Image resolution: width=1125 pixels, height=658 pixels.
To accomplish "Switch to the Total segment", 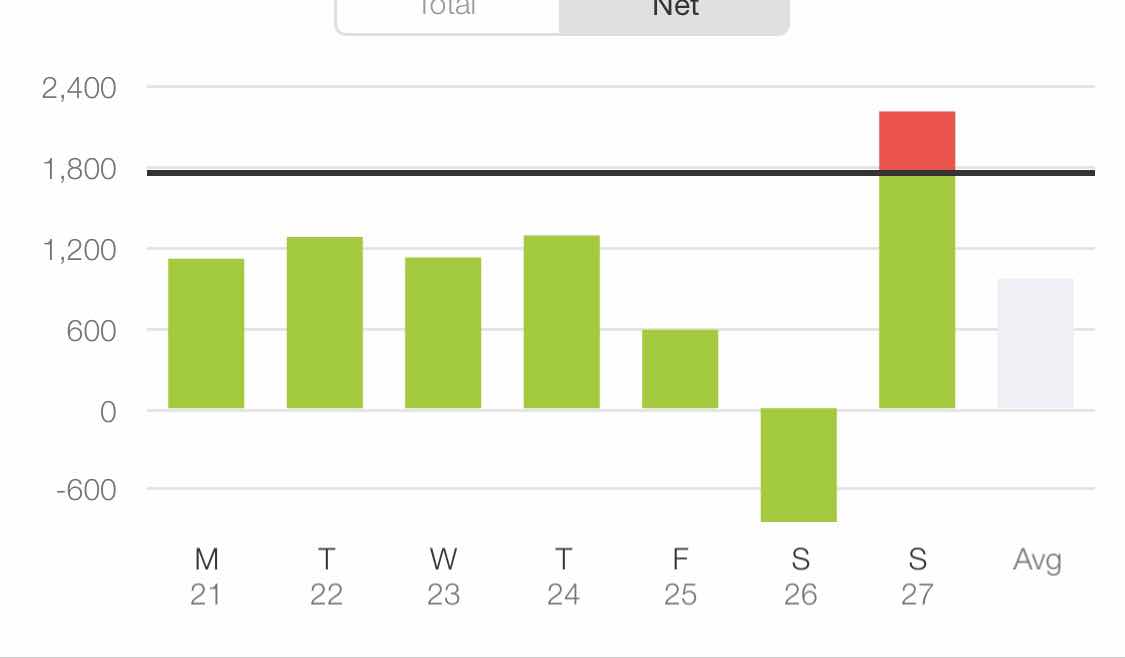I will pyautogui.click(x=447, y=12).
